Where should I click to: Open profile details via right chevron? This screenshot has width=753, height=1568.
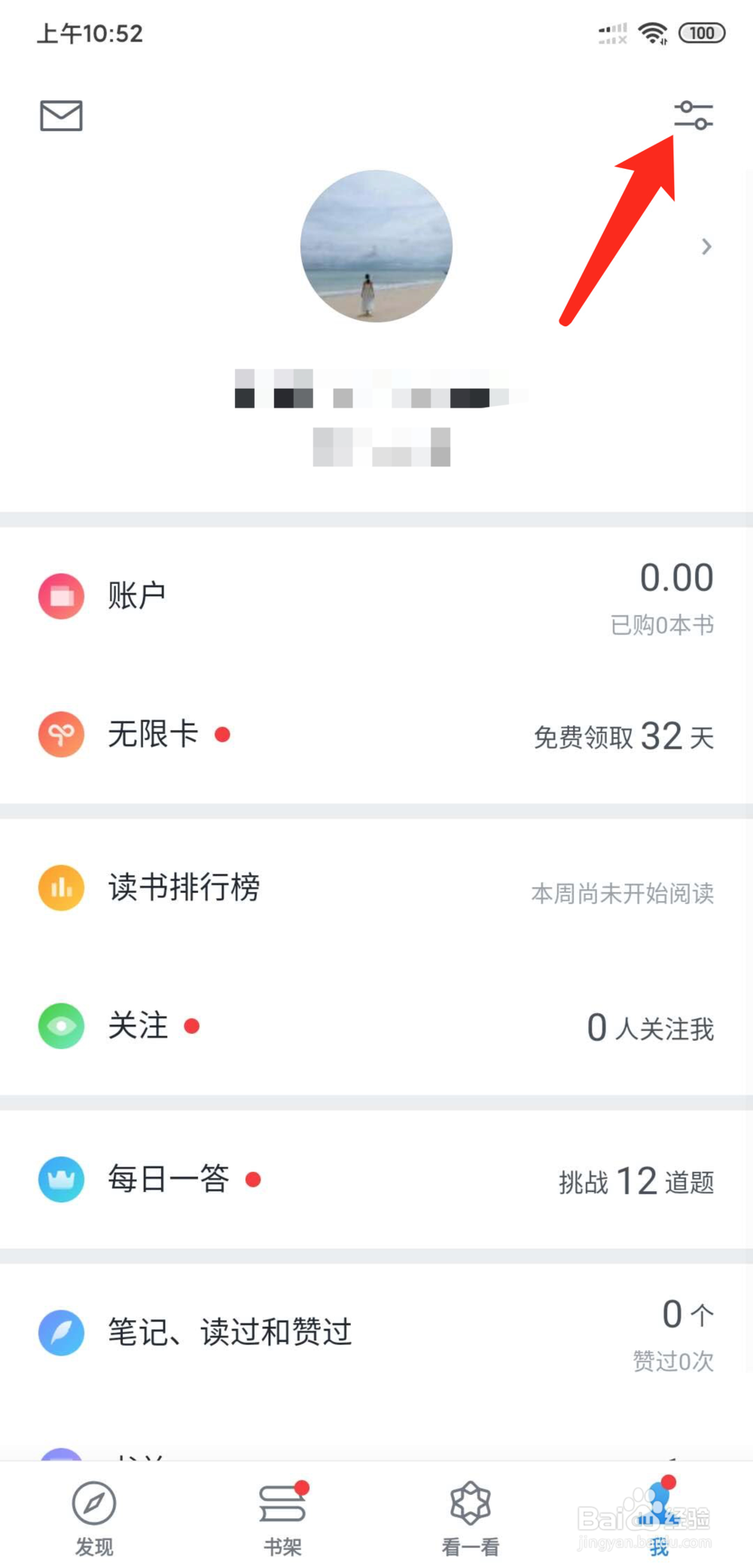[x=706, y=246]
